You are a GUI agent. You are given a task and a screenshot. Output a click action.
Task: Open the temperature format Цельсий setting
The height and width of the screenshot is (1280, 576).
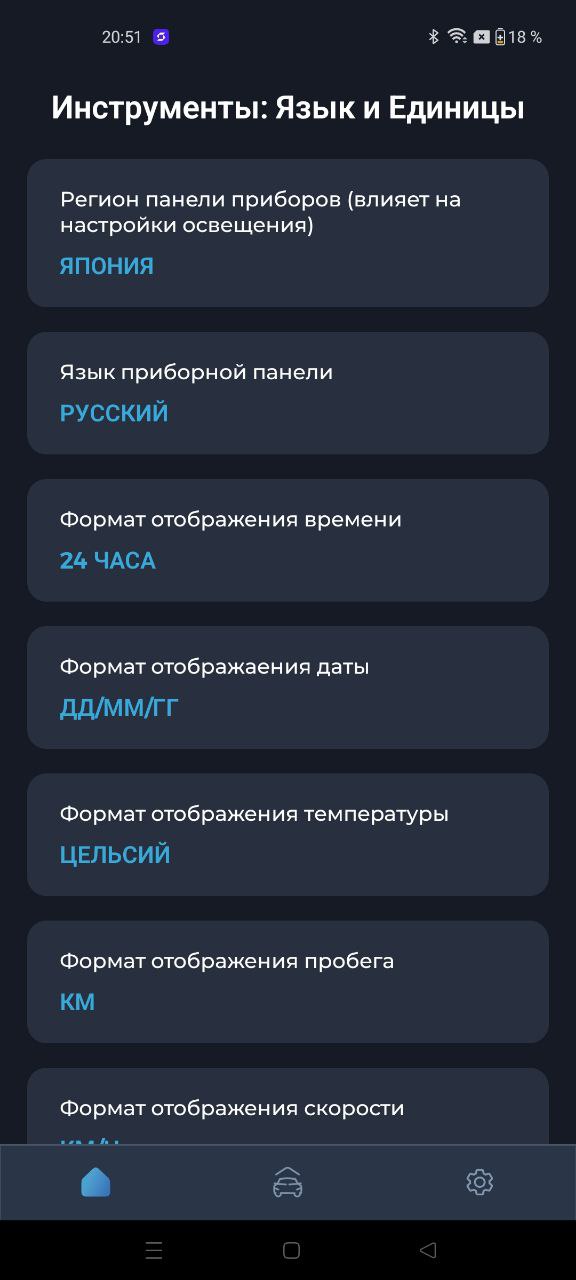288,834
